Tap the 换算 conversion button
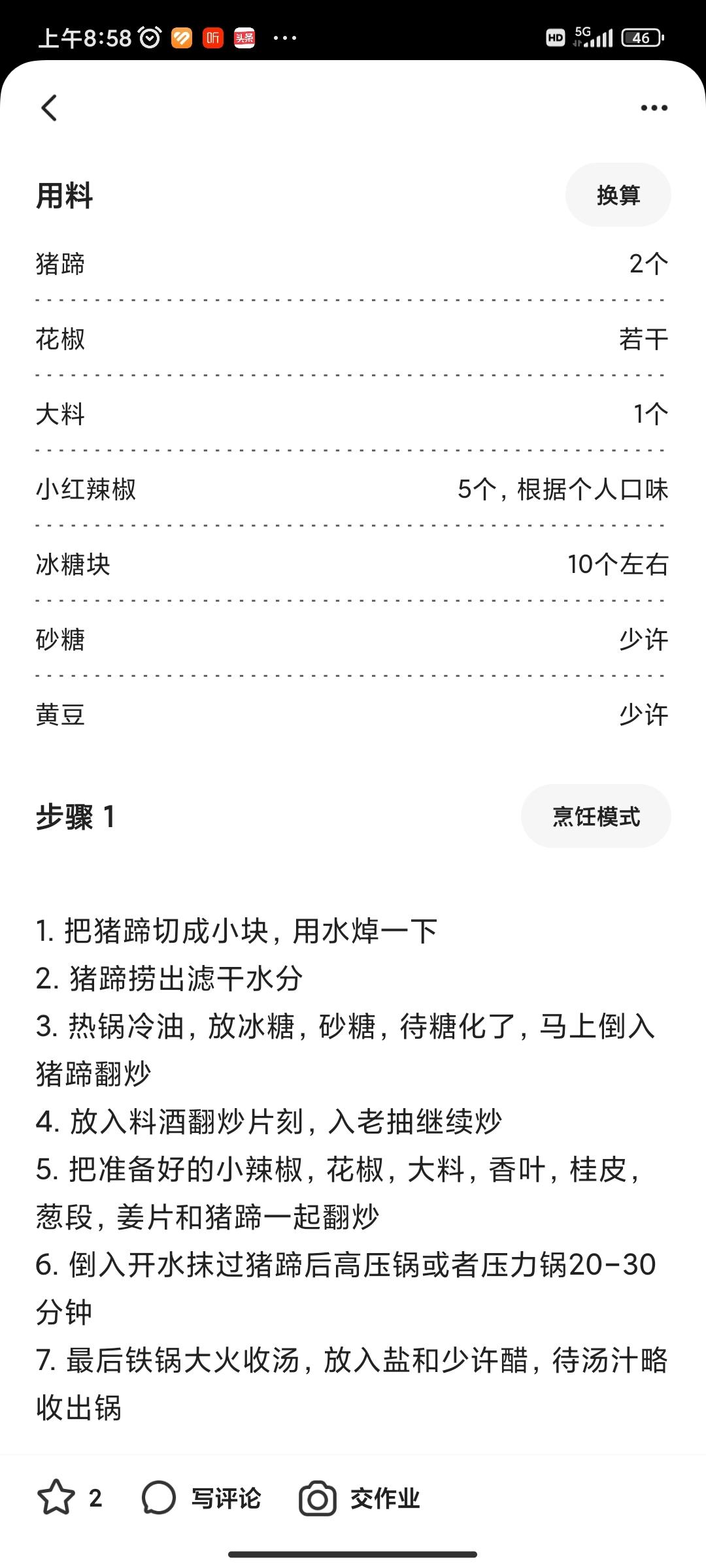The width and height of the screenshot is (706, 1568). click(x=618, y=195)
